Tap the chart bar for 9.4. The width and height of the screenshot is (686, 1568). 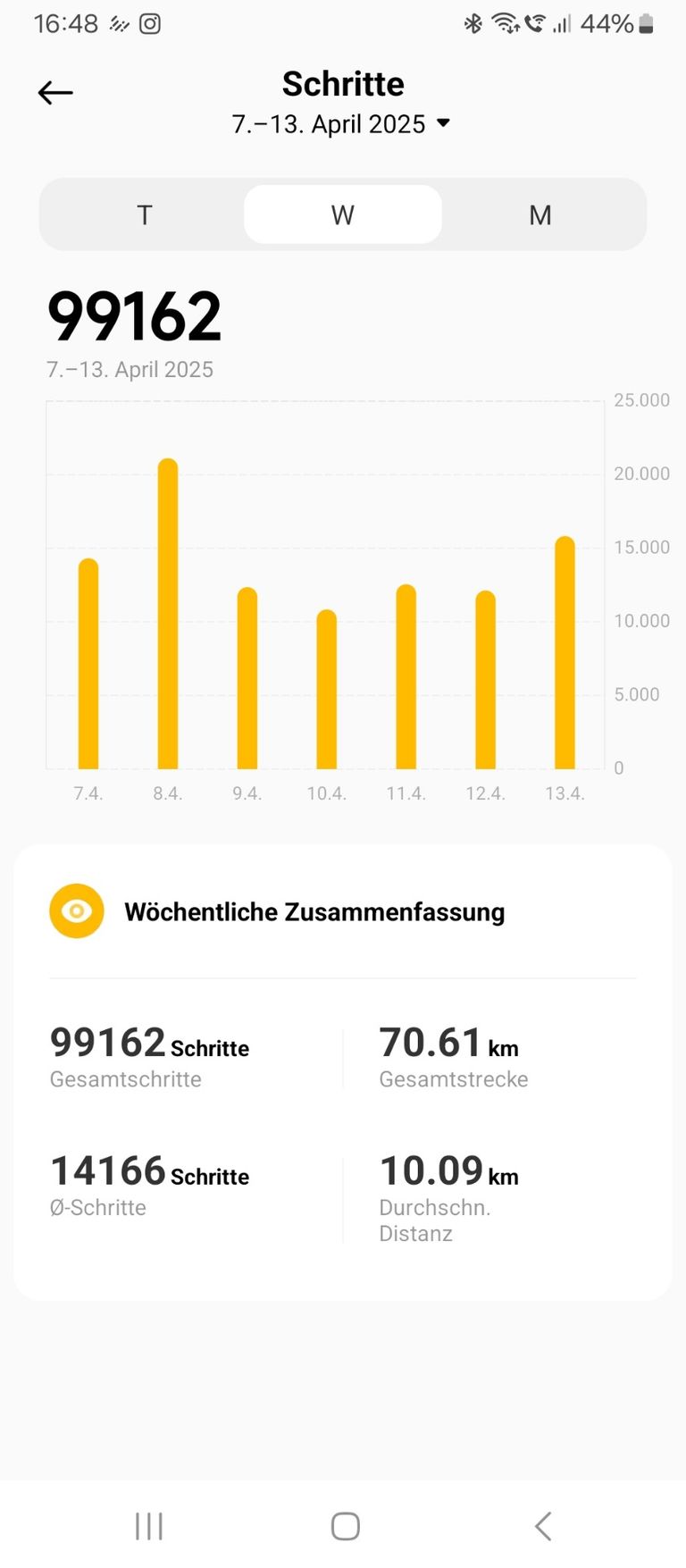point(247,678)
